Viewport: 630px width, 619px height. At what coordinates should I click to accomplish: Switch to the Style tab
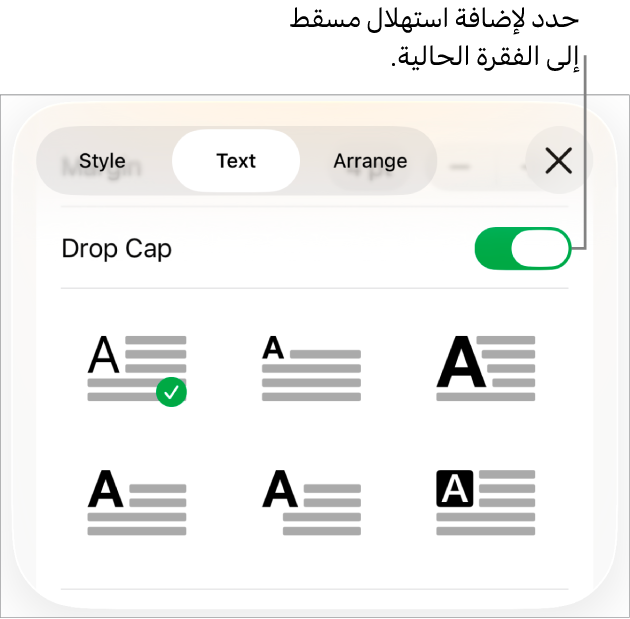point(102,161)
